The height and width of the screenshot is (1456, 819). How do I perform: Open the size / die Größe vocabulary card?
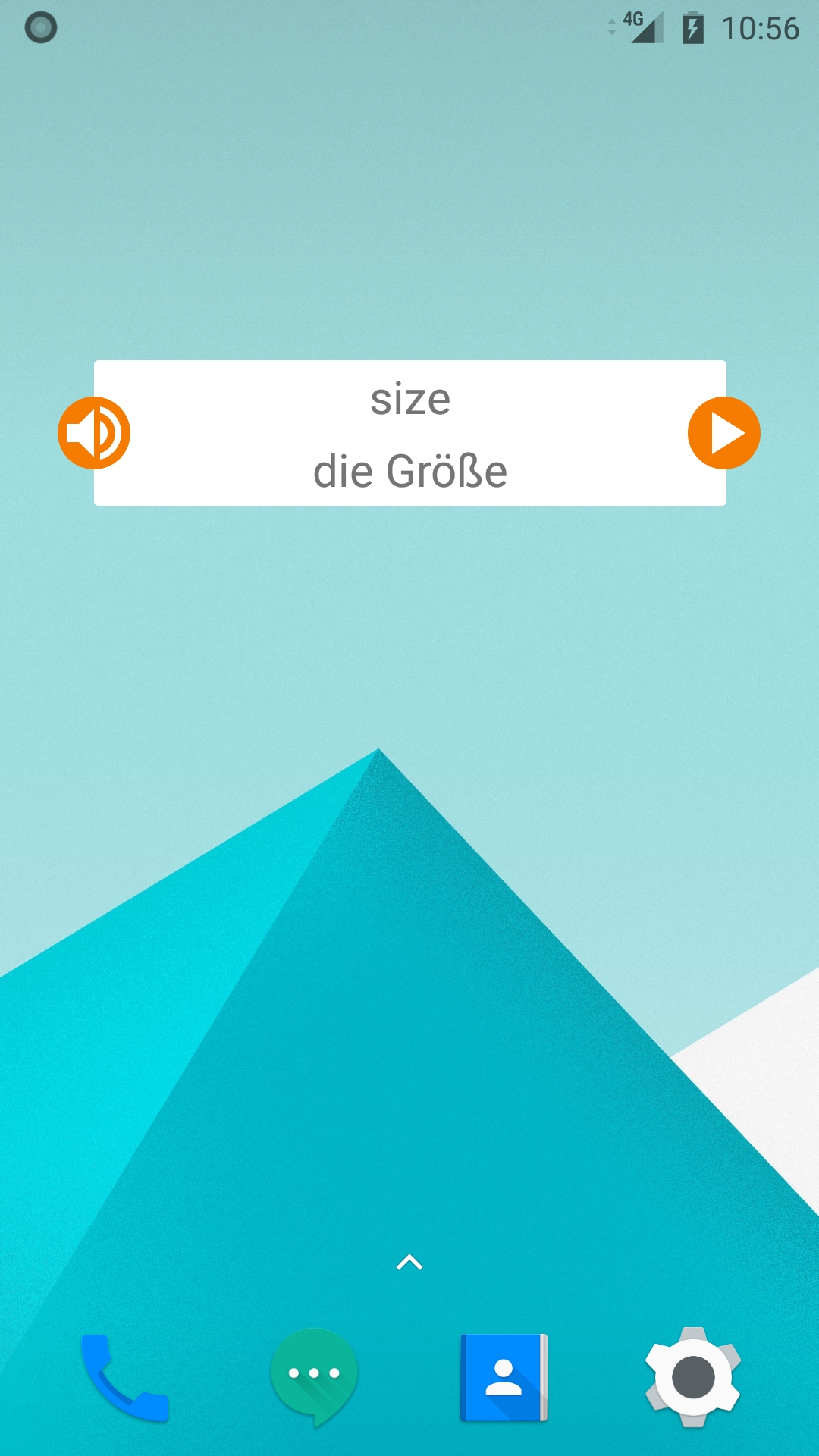coord(409,433)
